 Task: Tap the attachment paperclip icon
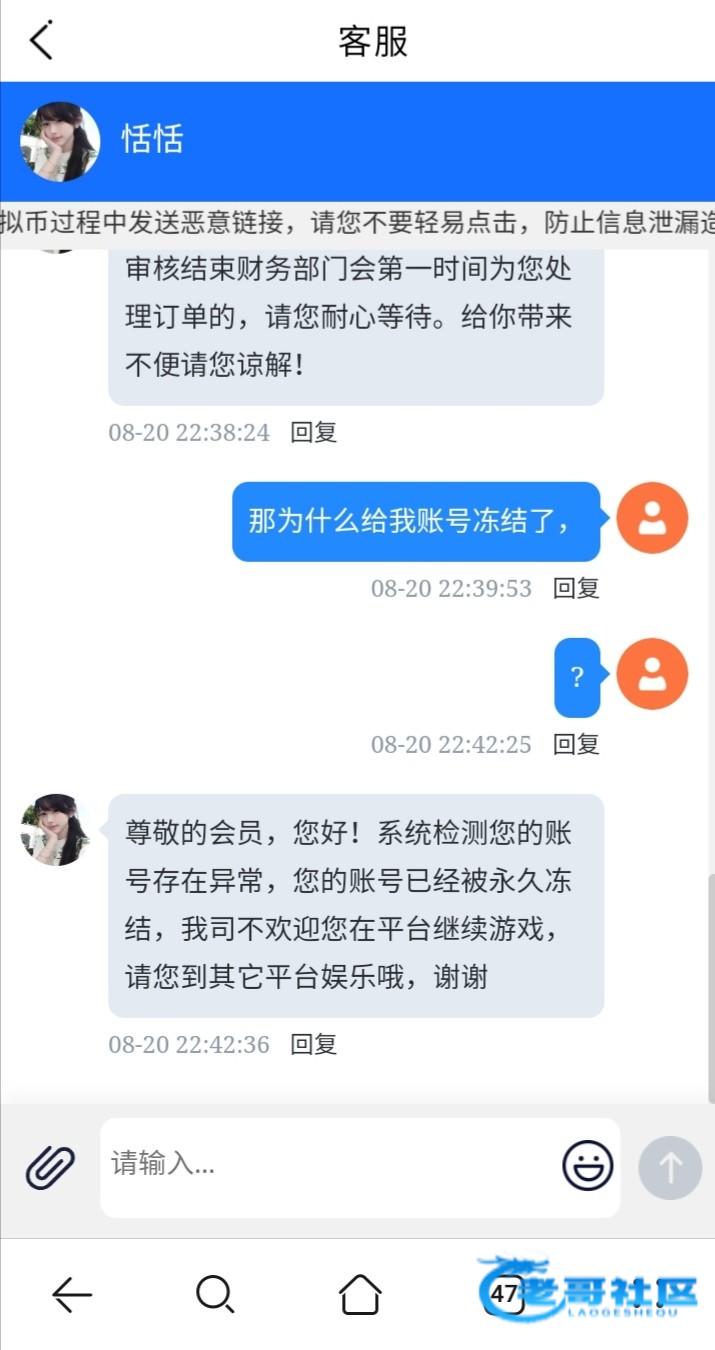50,1167
